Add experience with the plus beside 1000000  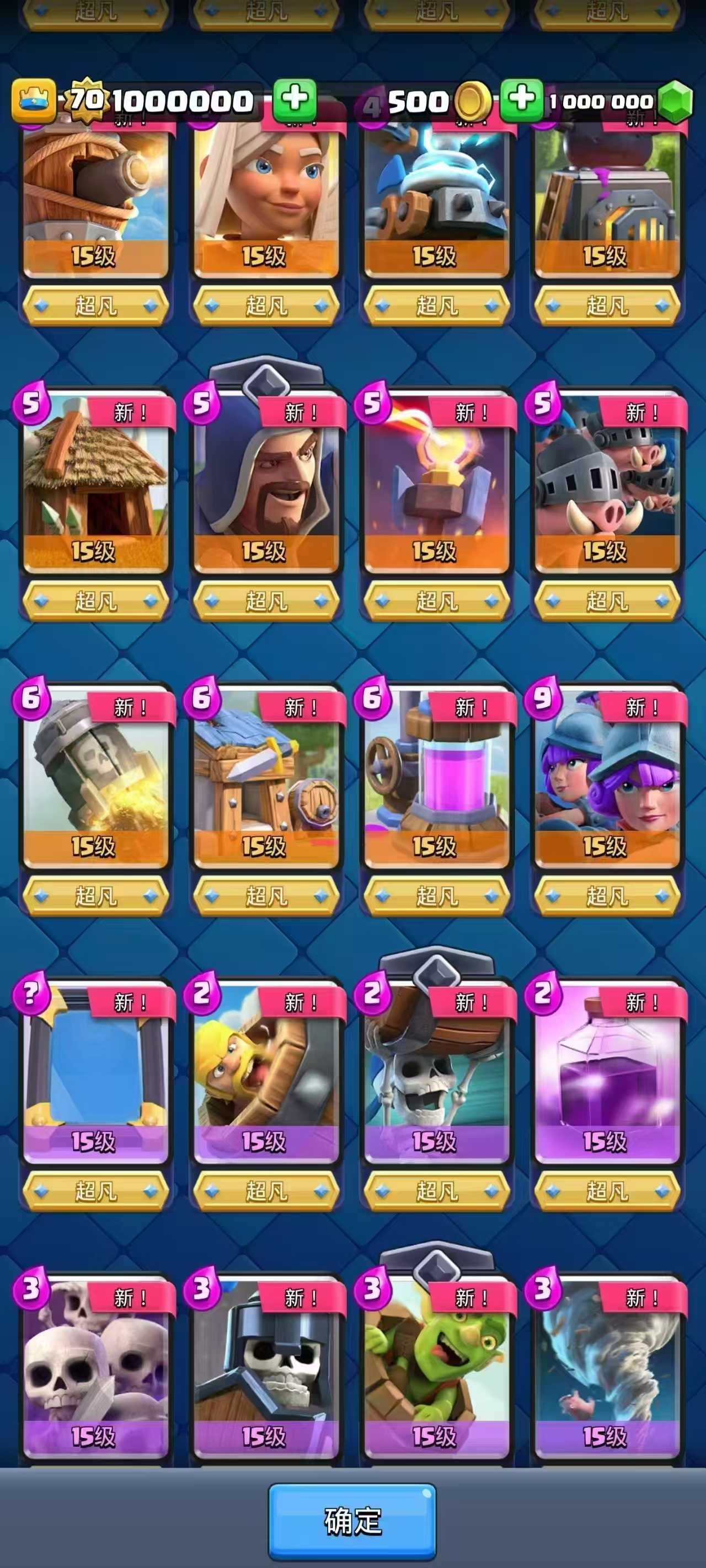[x=295, y=100]
